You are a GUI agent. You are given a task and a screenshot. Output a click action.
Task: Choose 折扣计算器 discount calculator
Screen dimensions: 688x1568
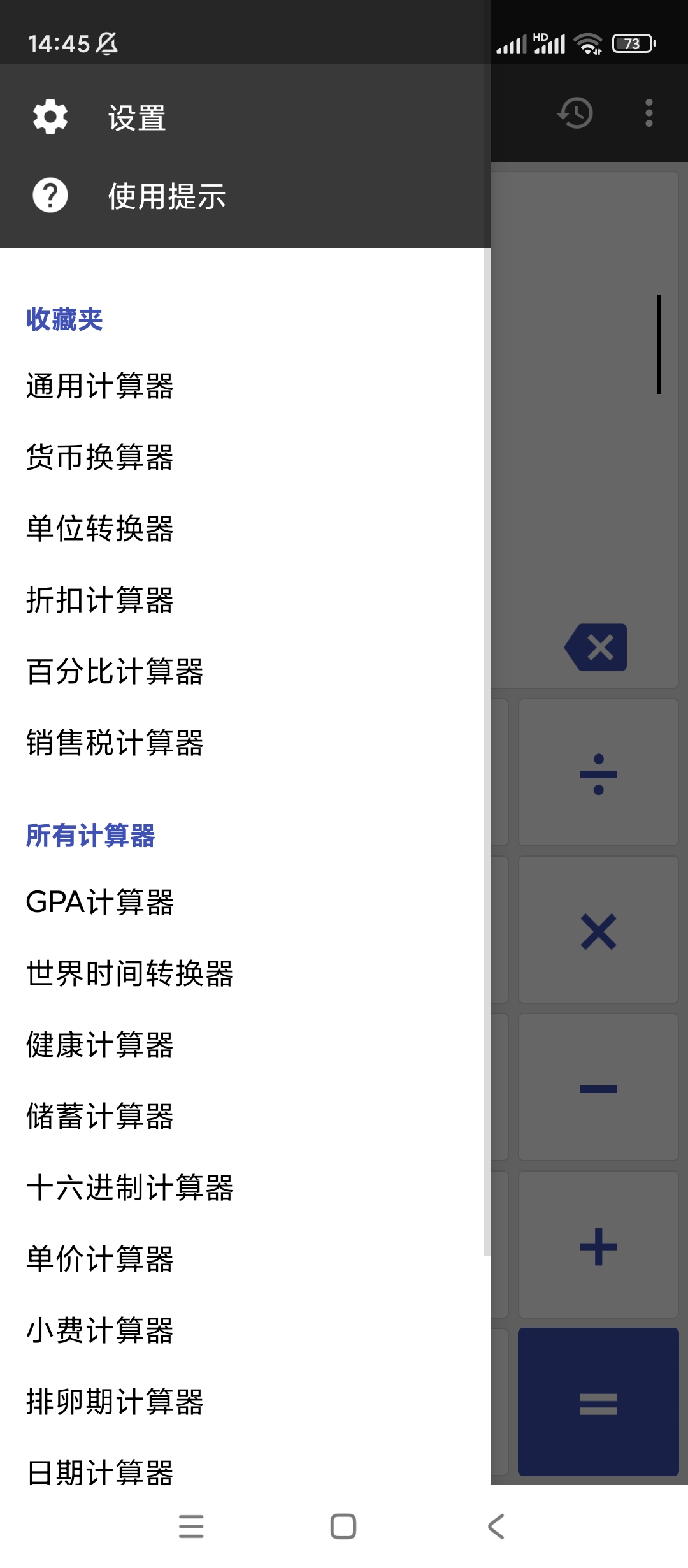(100, 600)
